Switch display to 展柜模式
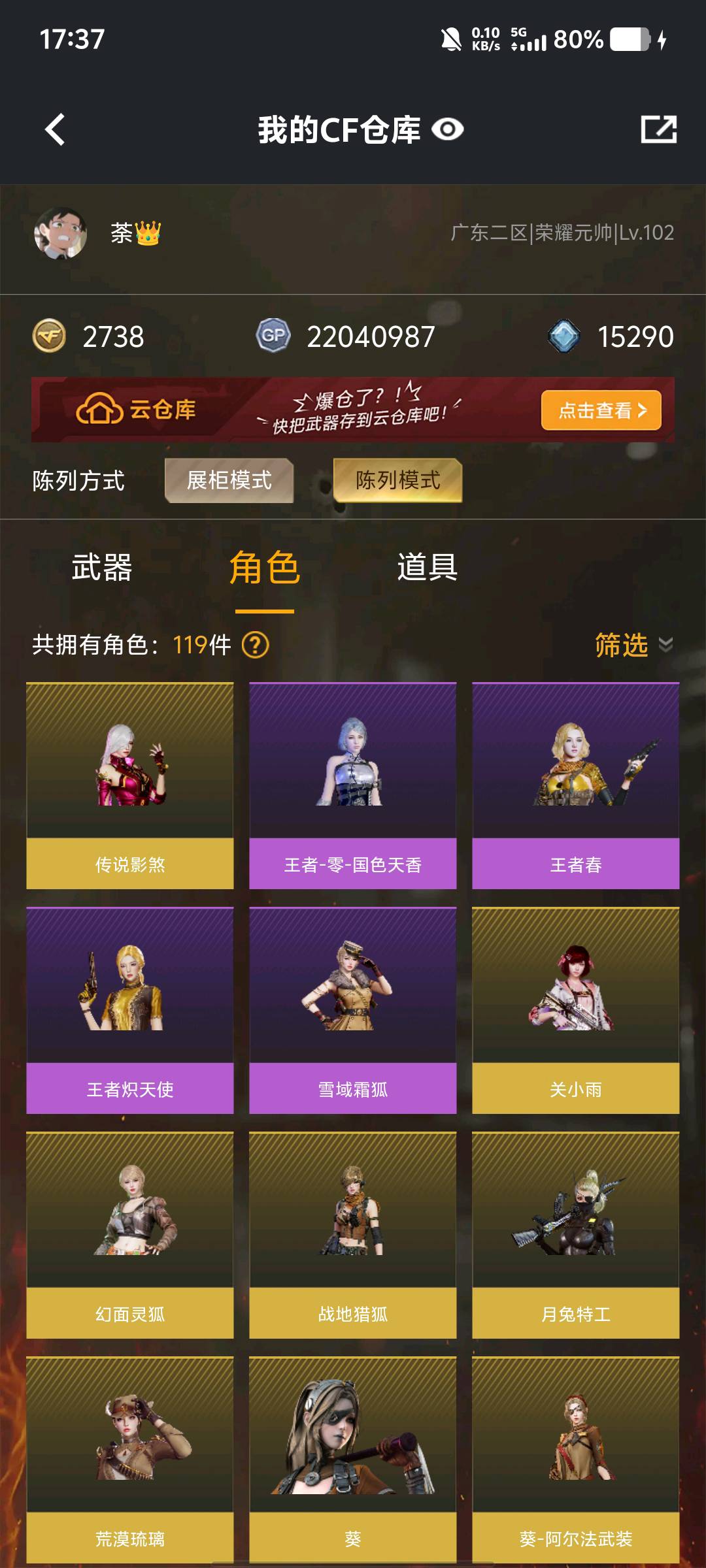Screen dimensions: 706x1568 point(229,481)
